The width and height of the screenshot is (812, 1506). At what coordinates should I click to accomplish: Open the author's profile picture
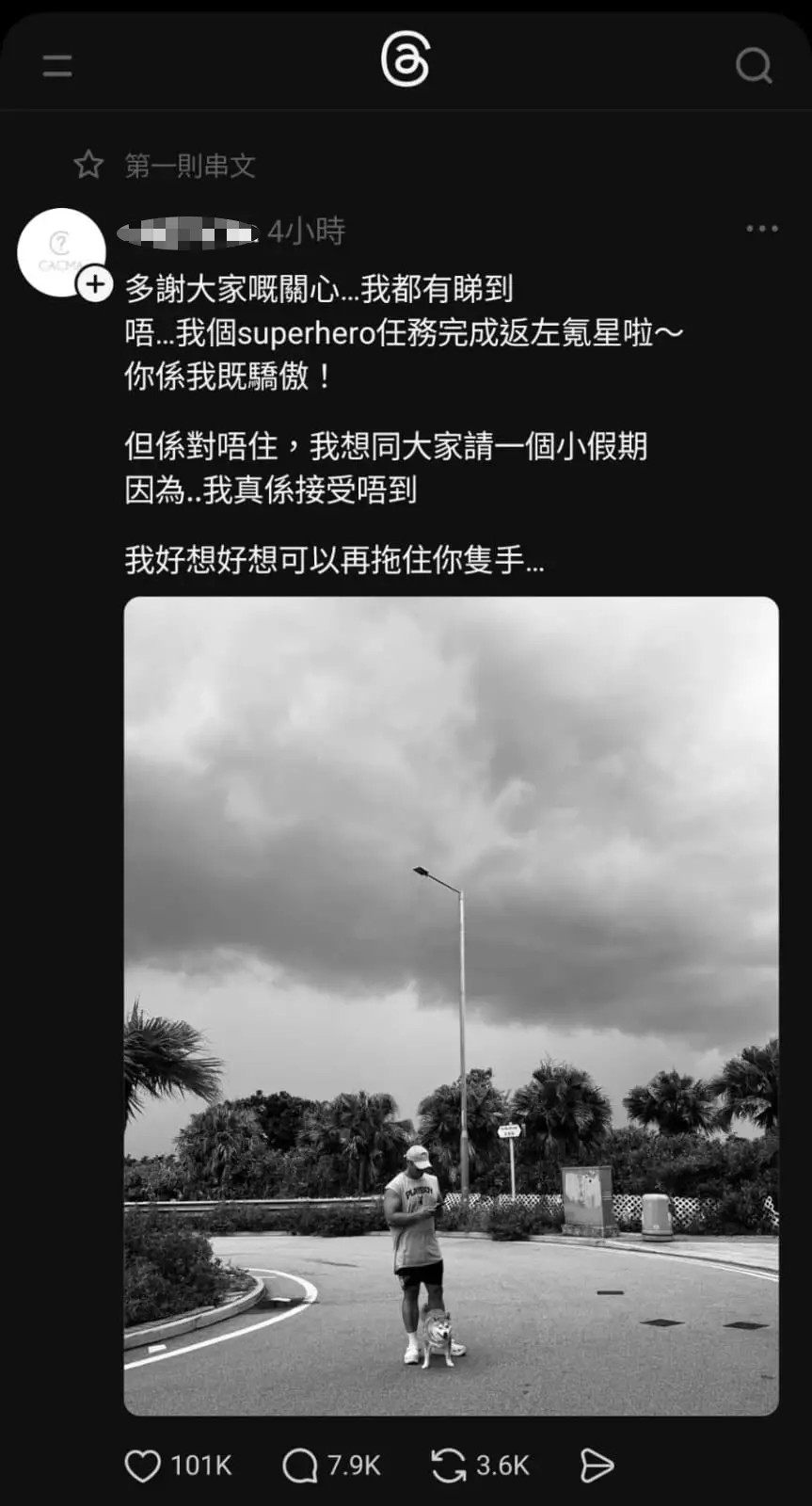click(58, 249)
